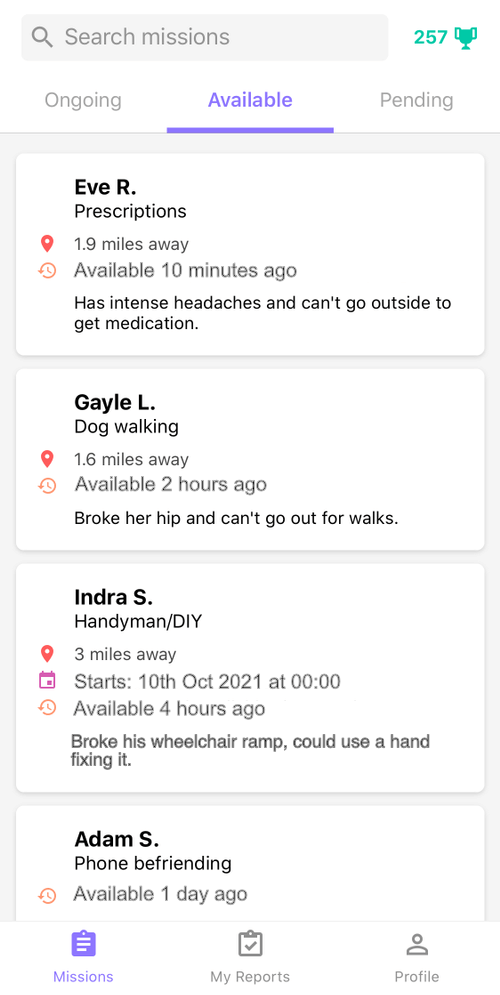The image size is (500, 995).
Task: Switch to the Pending tab
Action: click(x=416, y=100)
